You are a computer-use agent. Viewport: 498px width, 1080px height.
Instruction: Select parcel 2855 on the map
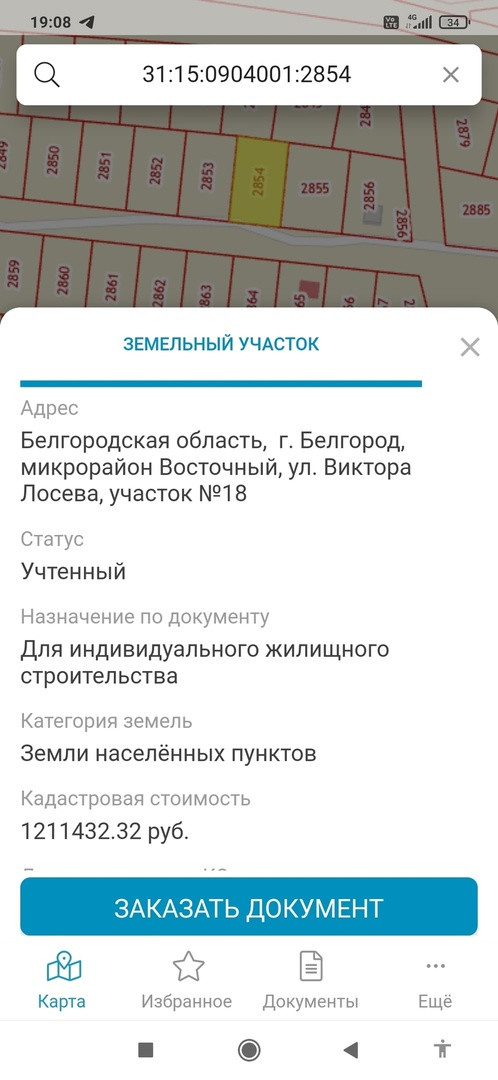click(x=315, y=187)
